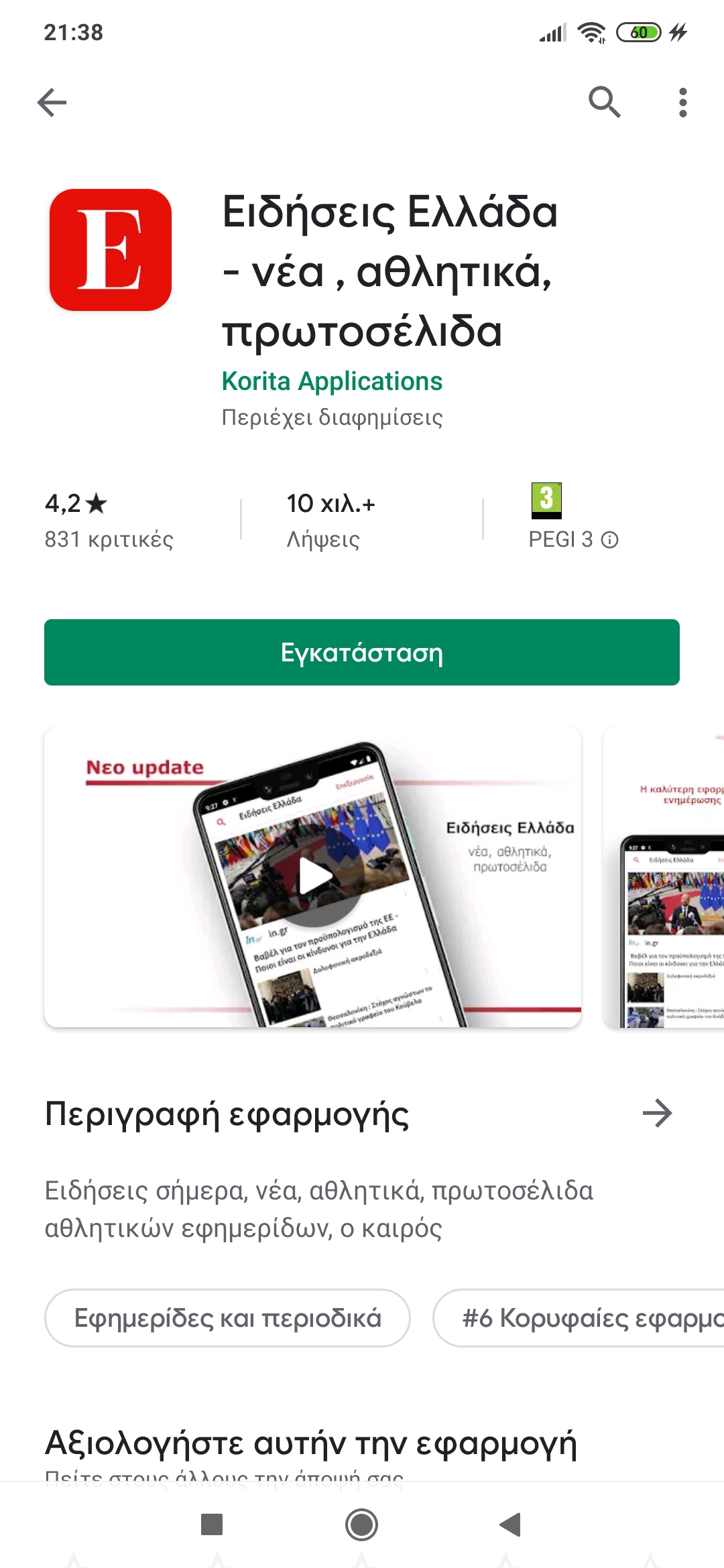Open recent apps from the navigation bar
The width and height of the screenshot is (724, 1568).
[212, 1524]
